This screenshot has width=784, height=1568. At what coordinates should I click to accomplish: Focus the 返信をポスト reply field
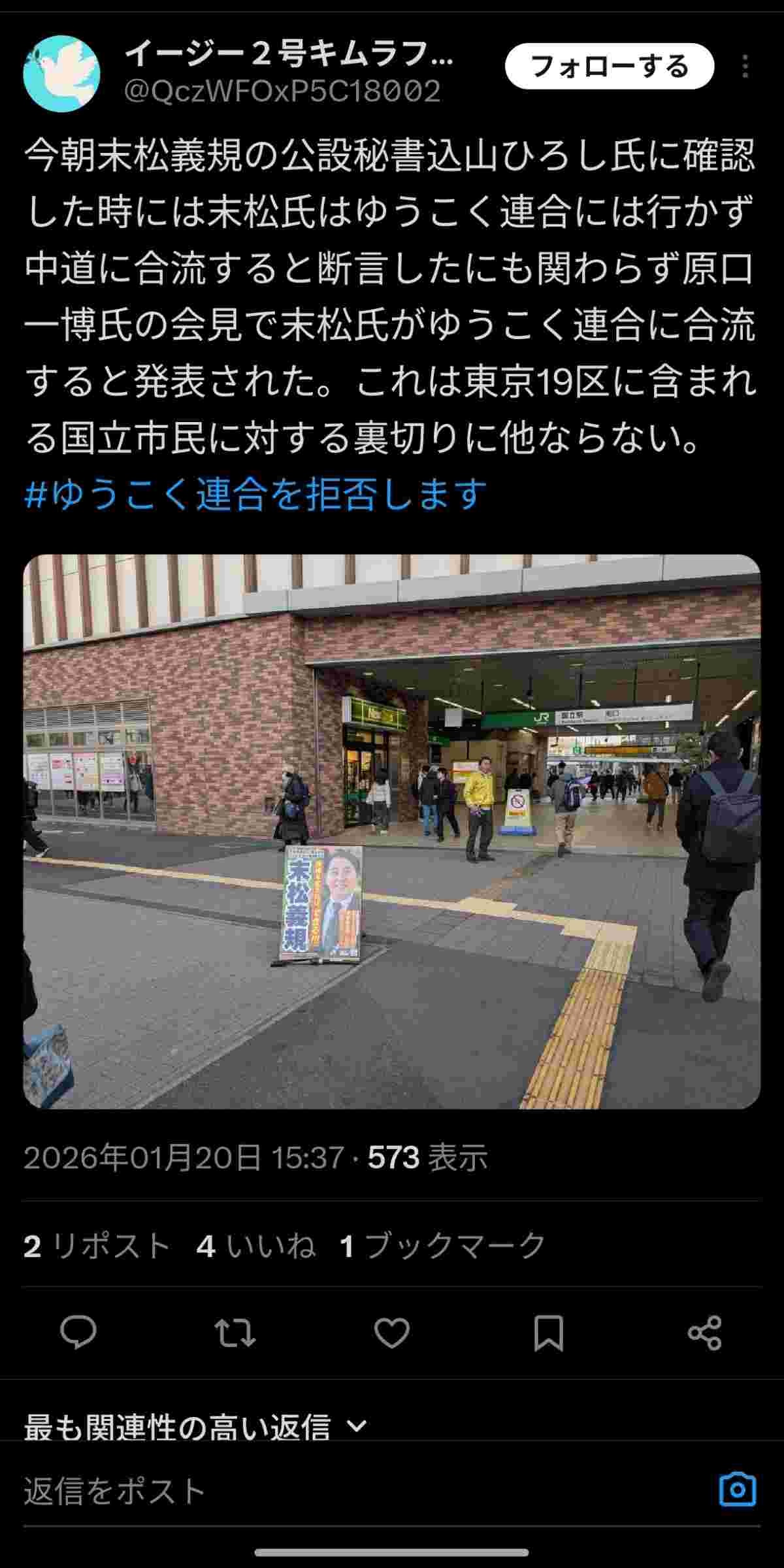point(327,1491)
